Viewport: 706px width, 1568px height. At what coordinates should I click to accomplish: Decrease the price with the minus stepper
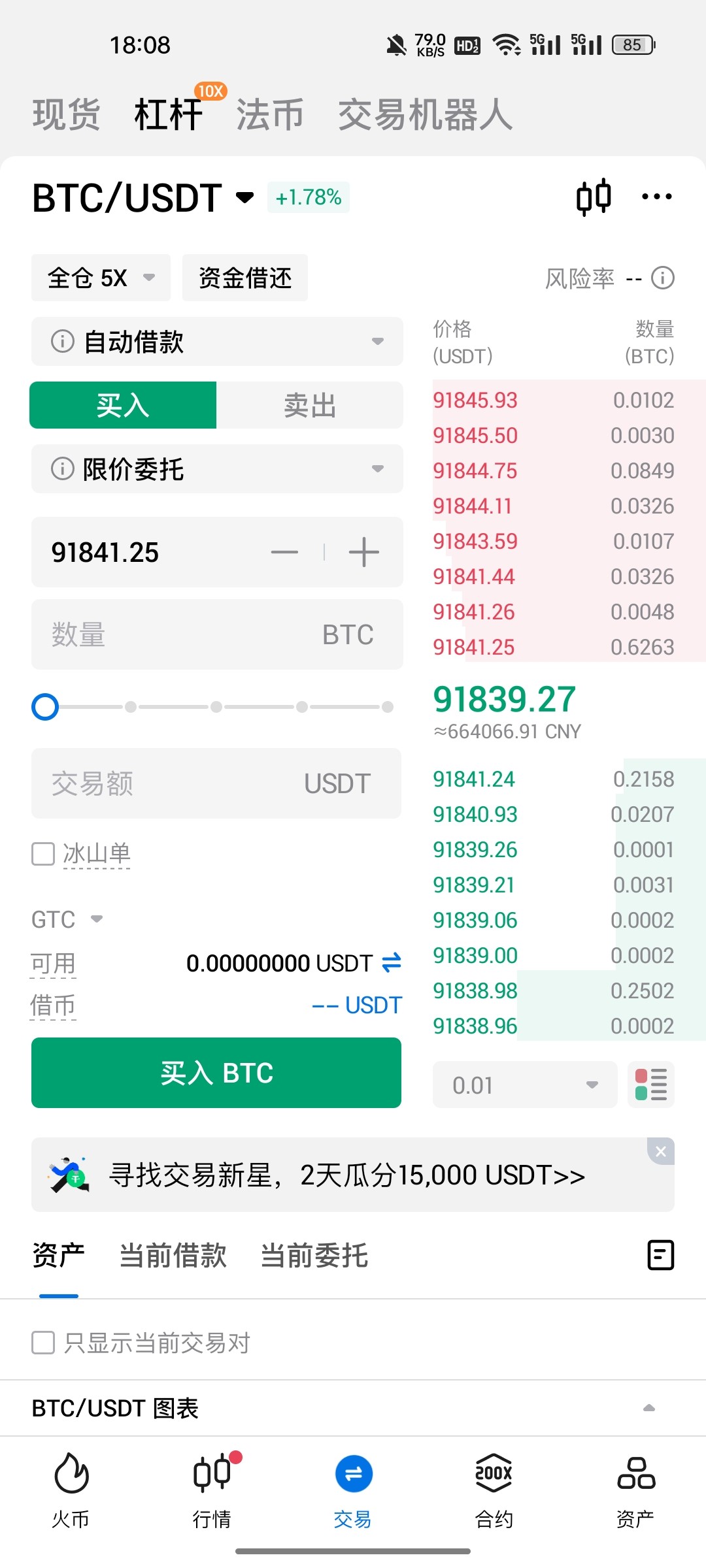(x=284, y=552)
